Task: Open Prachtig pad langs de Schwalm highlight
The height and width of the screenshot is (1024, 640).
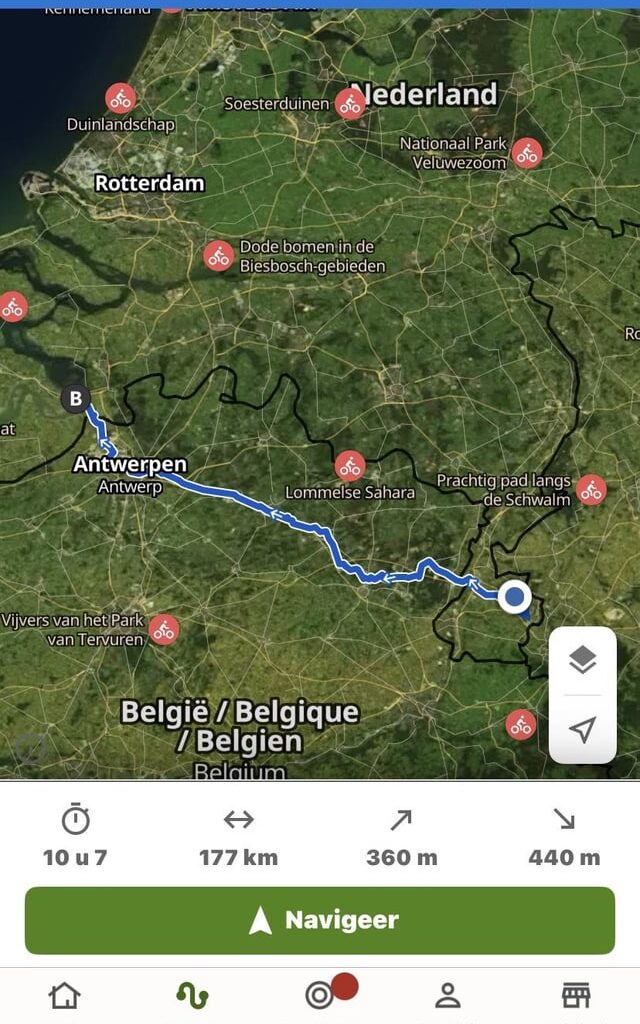Action: point(591,490)
